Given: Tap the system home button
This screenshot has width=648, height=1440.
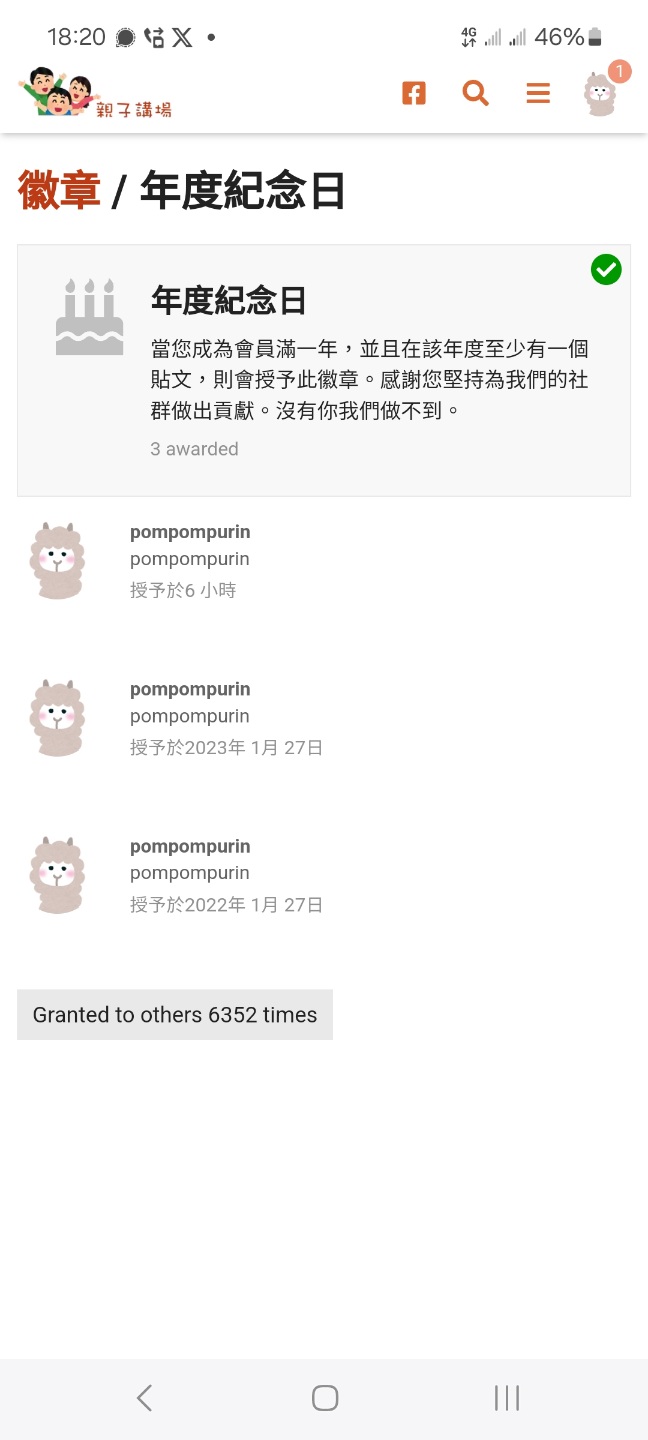Looking at the screenshot, I should point(325,1398).
